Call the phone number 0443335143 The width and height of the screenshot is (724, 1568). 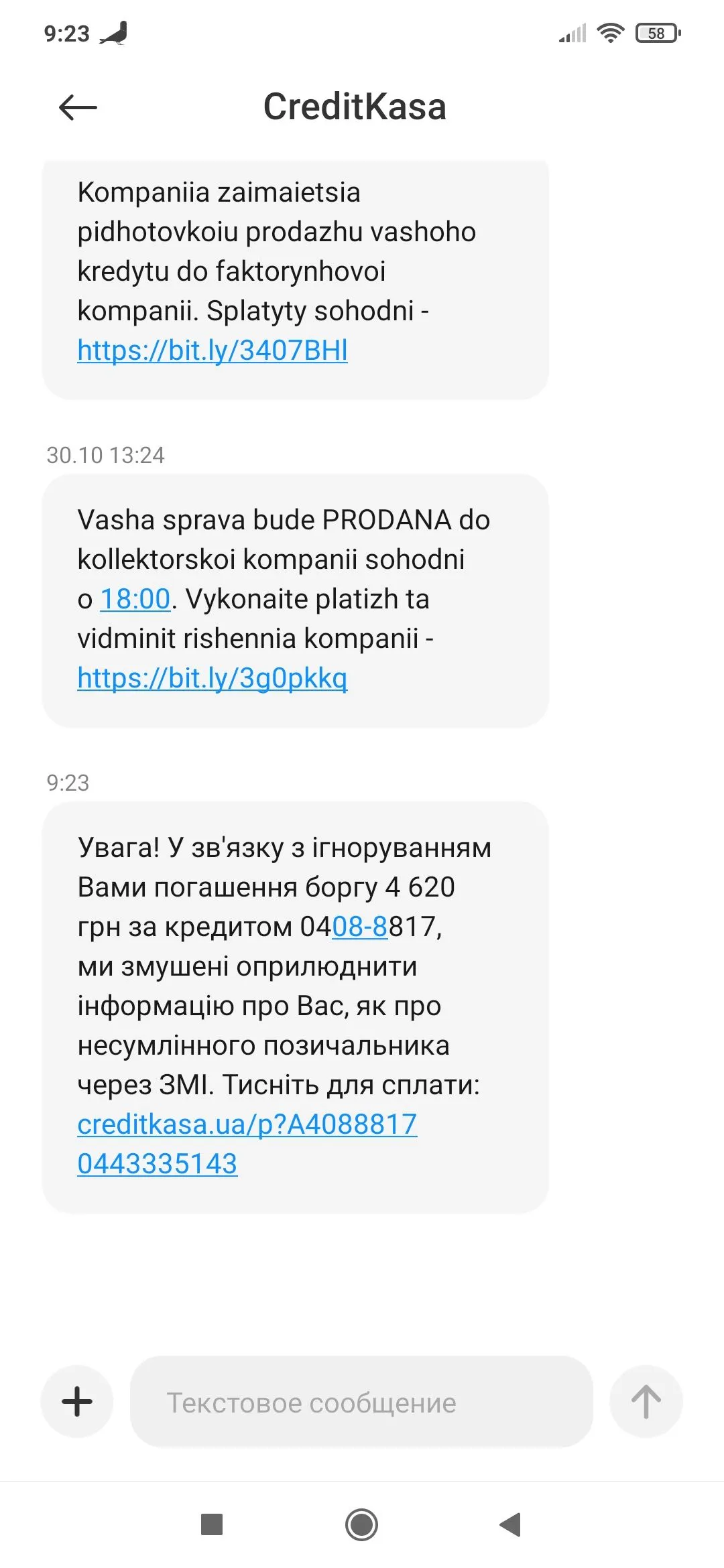point(158,1164)
